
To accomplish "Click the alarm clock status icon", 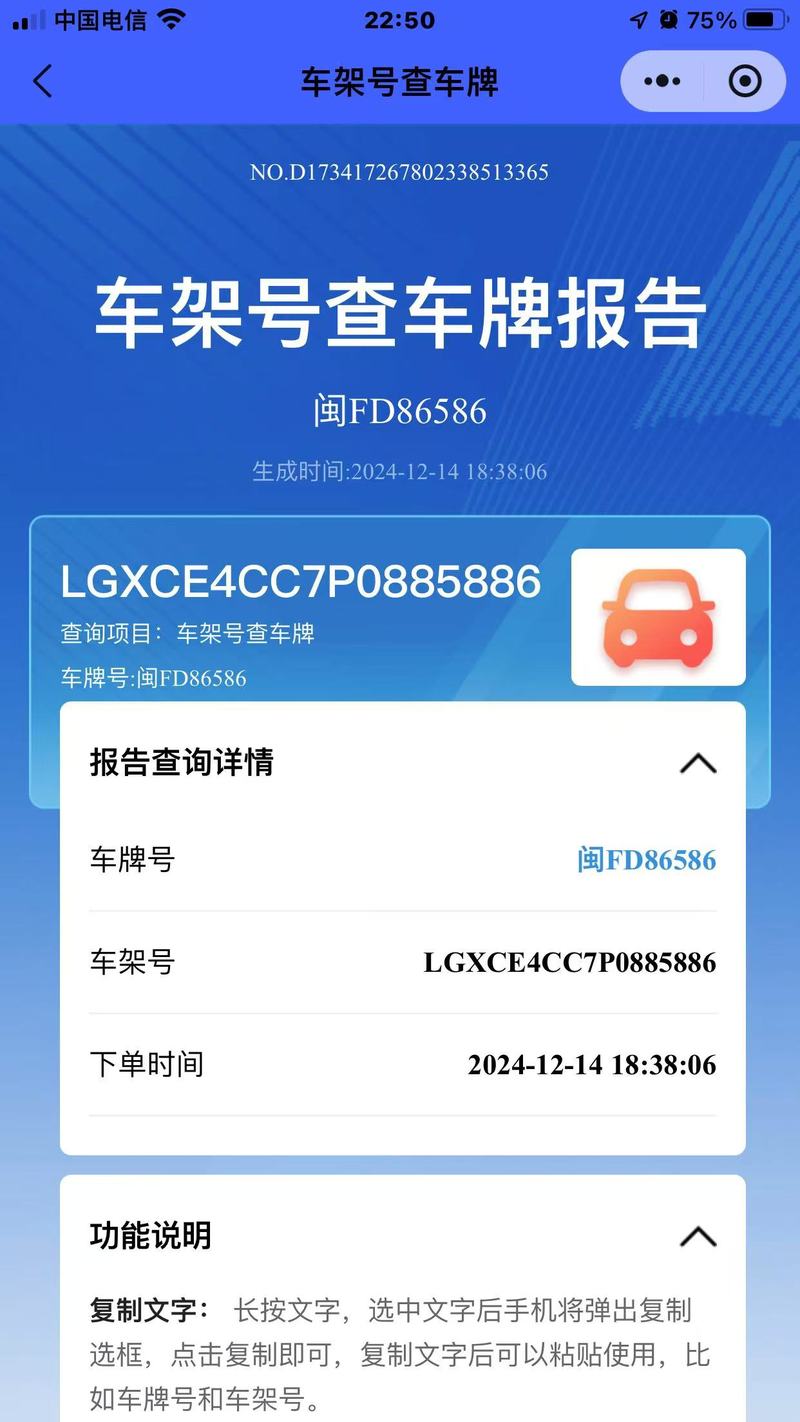I will pos(668,19).
